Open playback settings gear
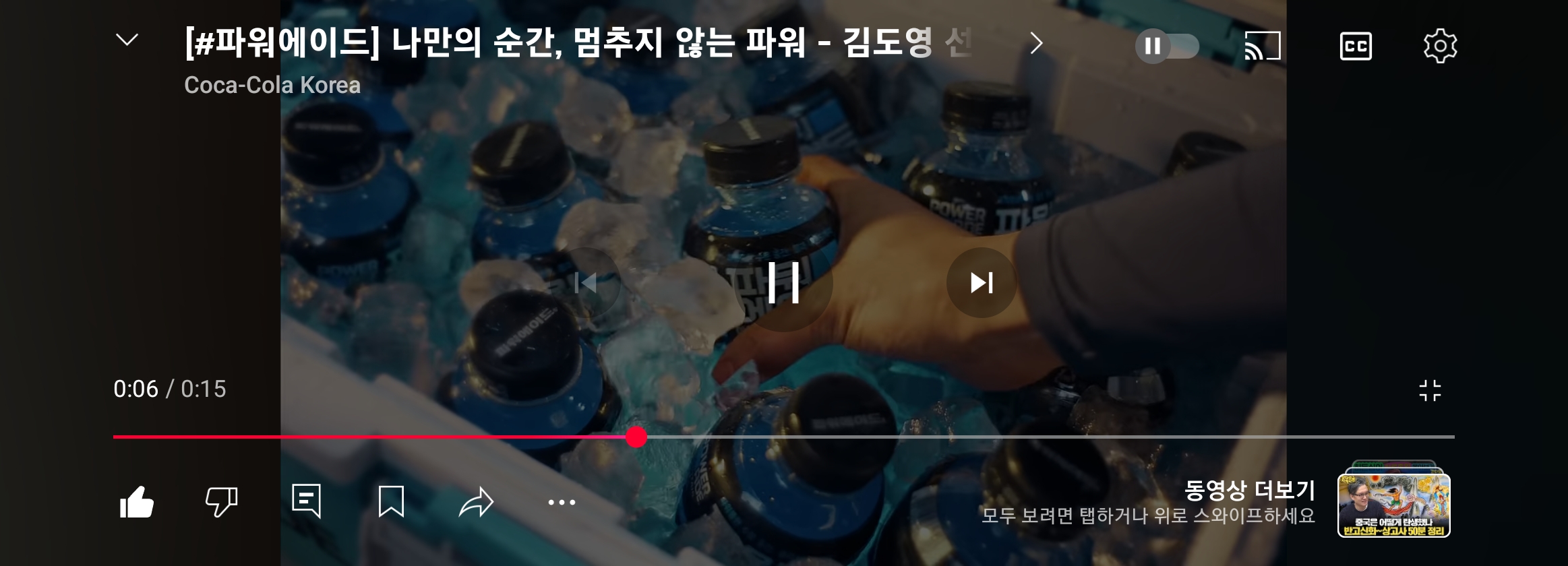Viewport: 1568px width, 566px height. click(x=1440, y=46)
